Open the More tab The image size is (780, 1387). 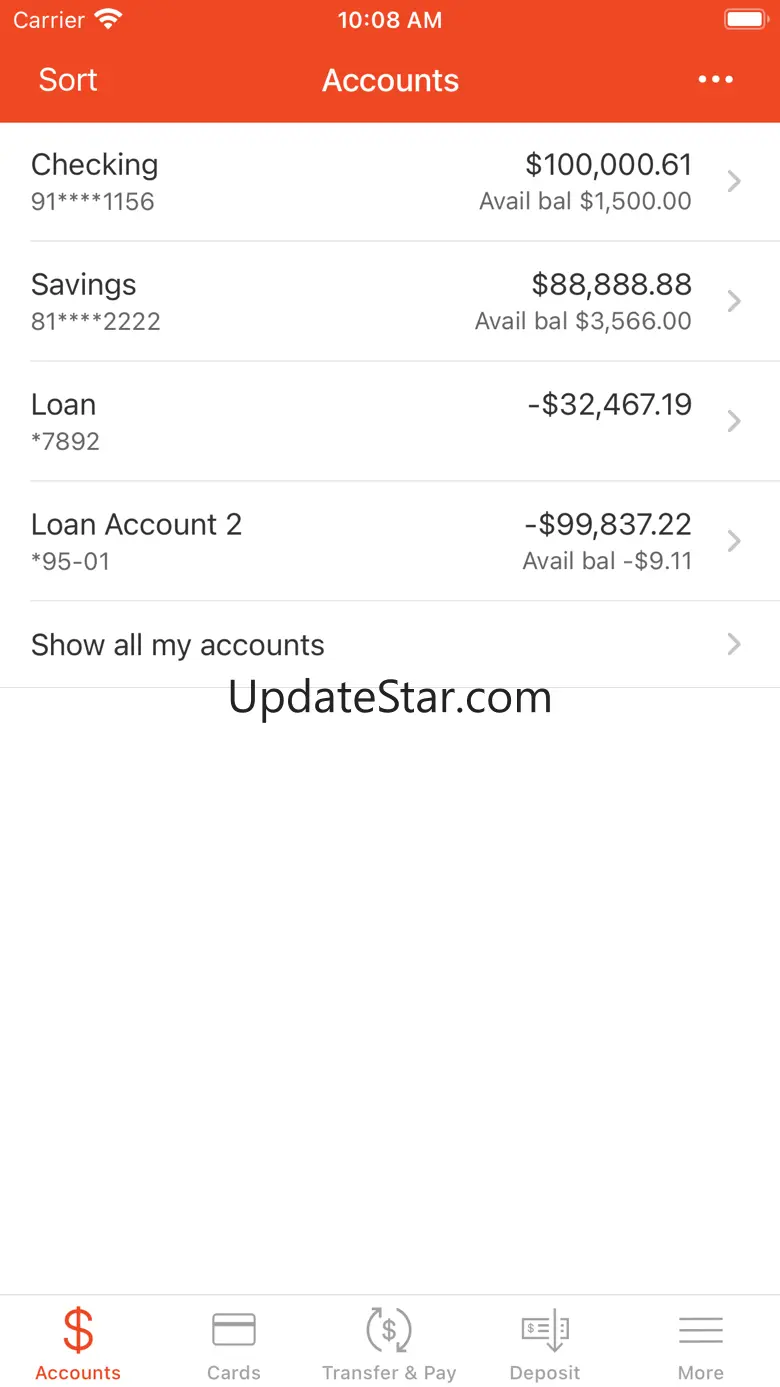(700, 1344)
